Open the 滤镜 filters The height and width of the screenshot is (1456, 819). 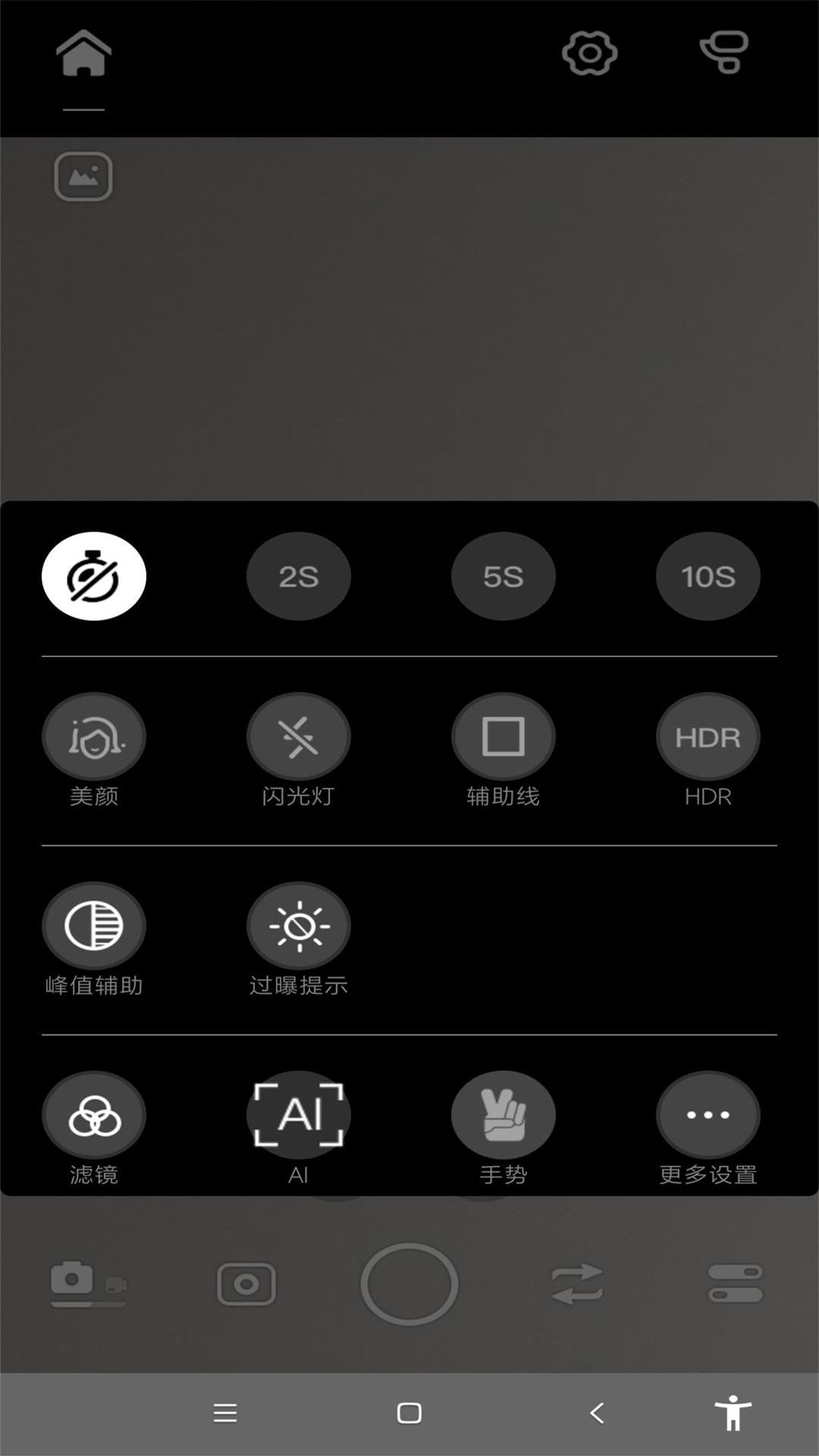(x=94, y=1115)
